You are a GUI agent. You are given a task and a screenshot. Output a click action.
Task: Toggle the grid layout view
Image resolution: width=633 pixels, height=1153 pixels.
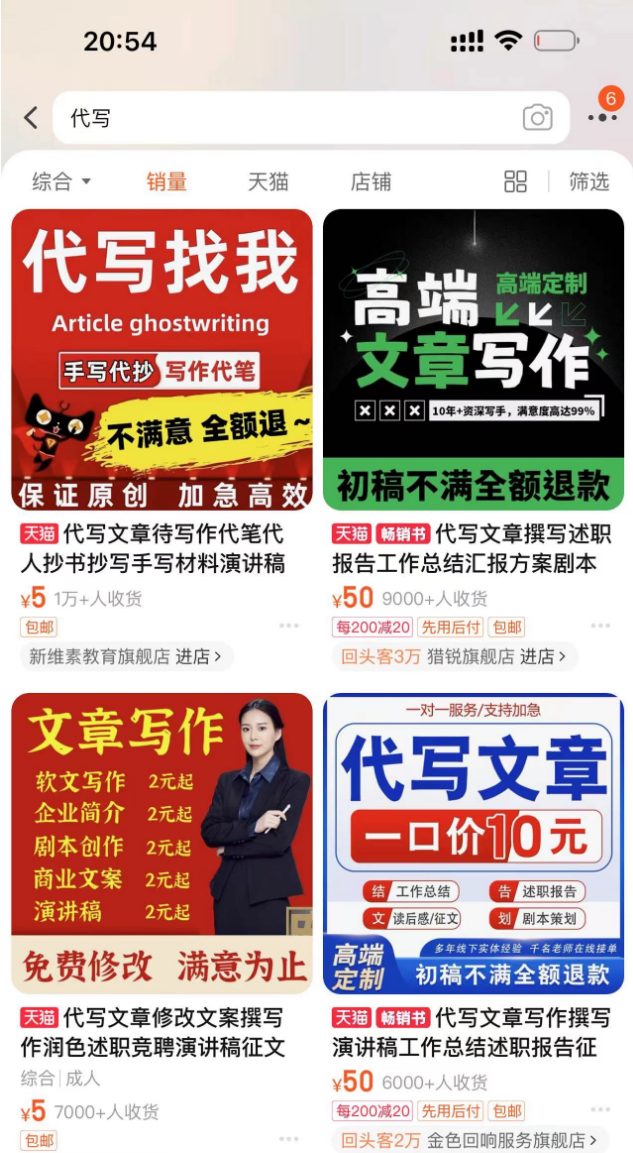coord(515,181)
